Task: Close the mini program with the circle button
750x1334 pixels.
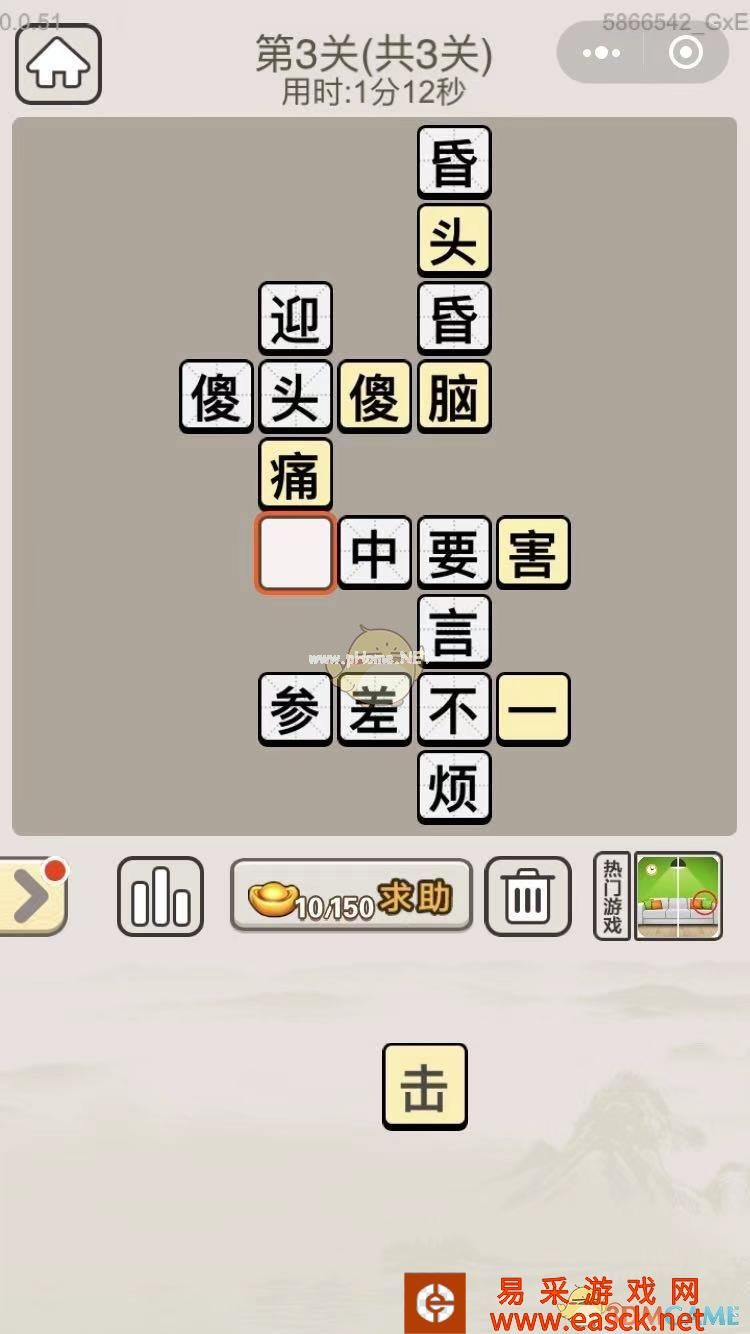Action: click(x=685, y=53)
